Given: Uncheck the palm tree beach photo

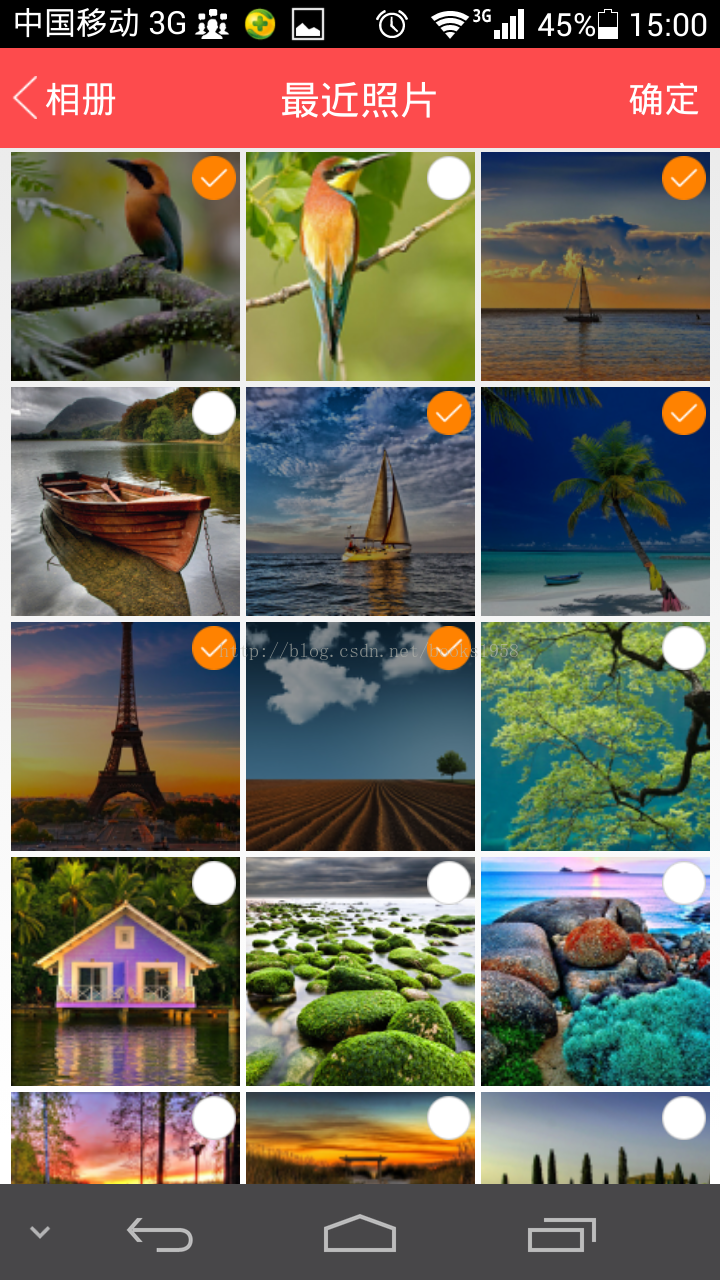Looking at the screenshot, I should (x=684, y=413).
